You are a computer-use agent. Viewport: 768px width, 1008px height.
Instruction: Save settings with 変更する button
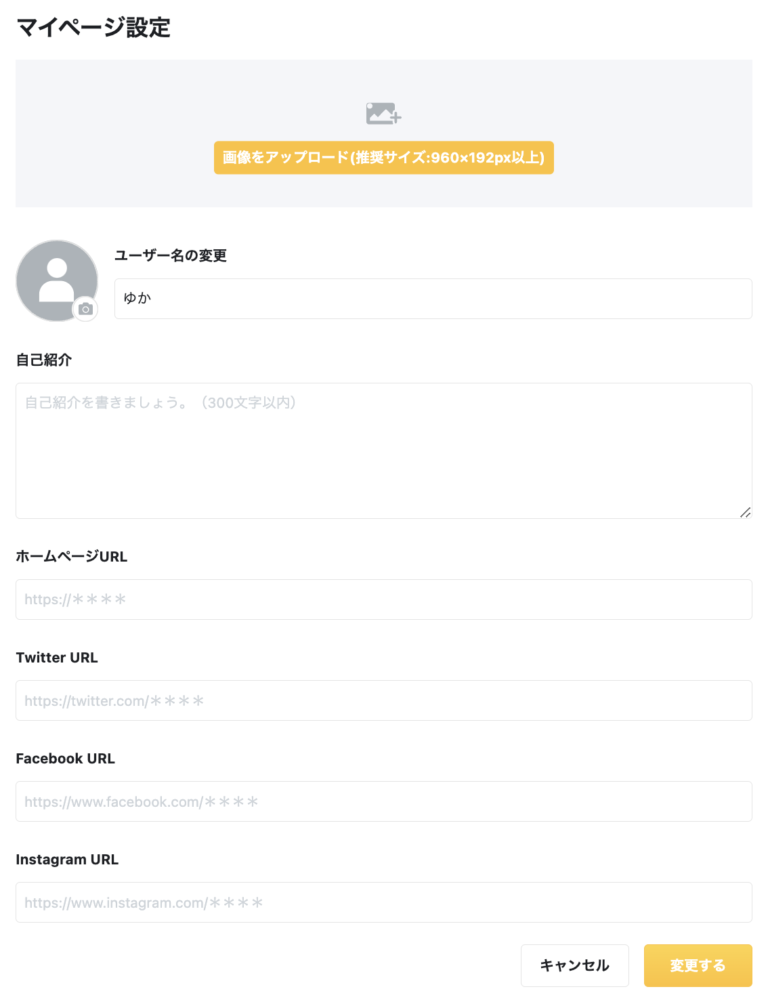697,966
